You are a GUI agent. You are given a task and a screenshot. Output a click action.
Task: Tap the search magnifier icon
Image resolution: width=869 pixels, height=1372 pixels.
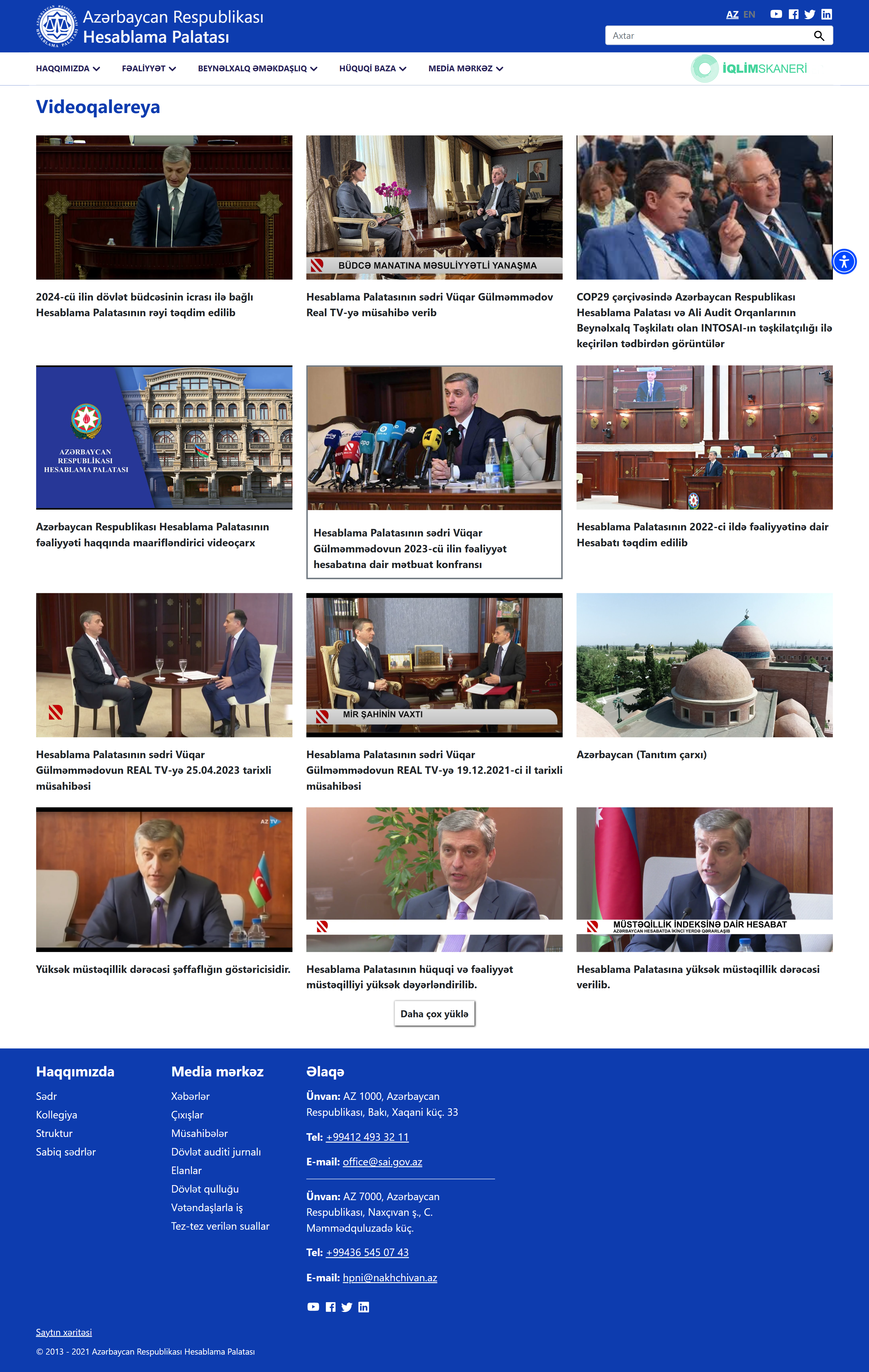(x=819, y=36)
